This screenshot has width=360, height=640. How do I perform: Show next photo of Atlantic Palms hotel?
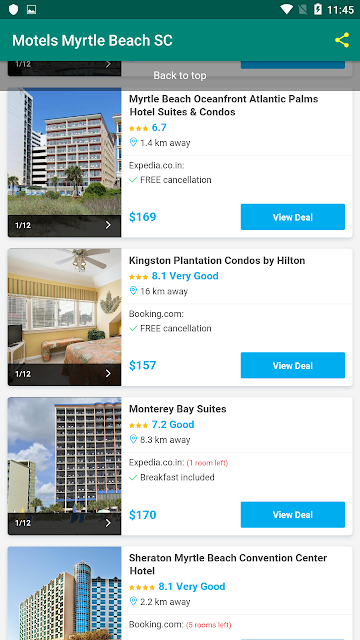point(108,225)
